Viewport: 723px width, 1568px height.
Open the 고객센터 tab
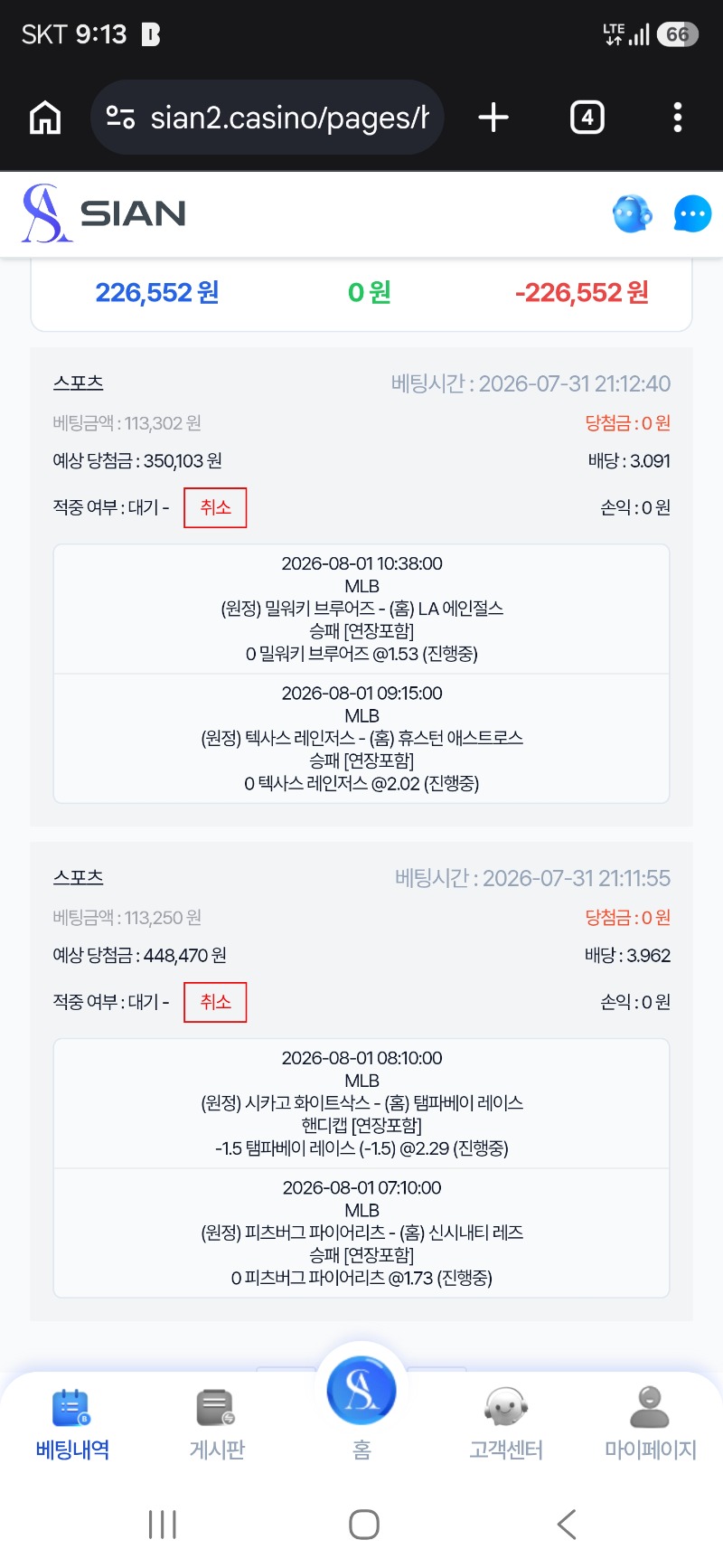[x=506, y=1425]
